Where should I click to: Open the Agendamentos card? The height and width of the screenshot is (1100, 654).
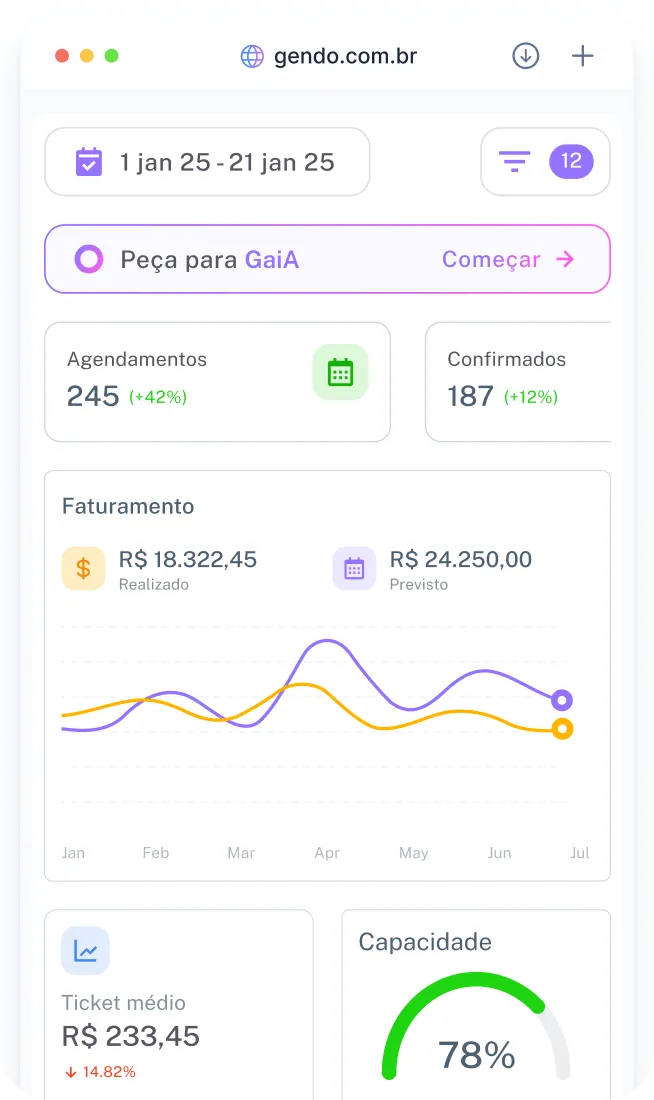(217, 382)
